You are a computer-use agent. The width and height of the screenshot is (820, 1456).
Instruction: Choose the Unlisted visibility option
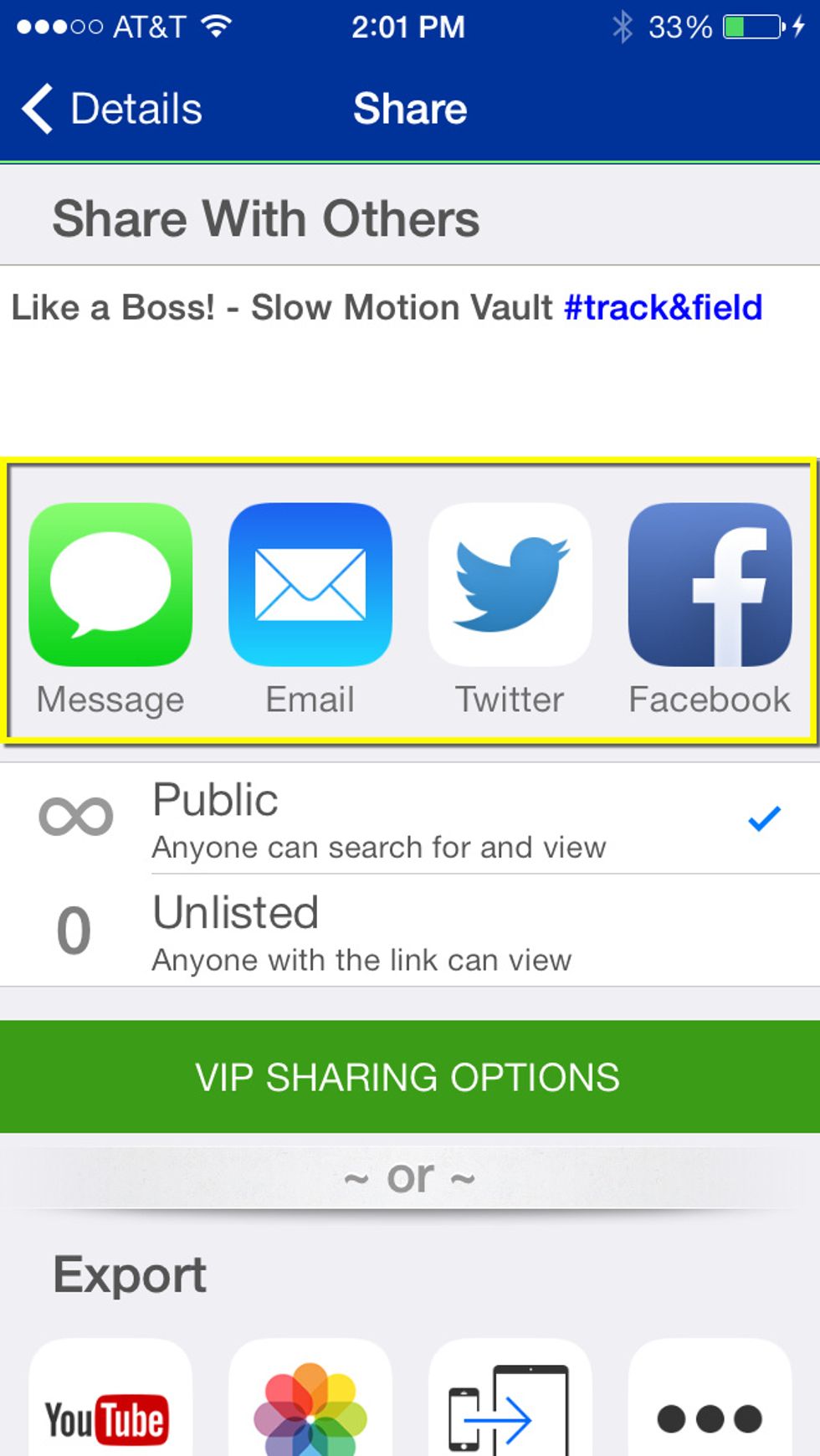[410, 931]
